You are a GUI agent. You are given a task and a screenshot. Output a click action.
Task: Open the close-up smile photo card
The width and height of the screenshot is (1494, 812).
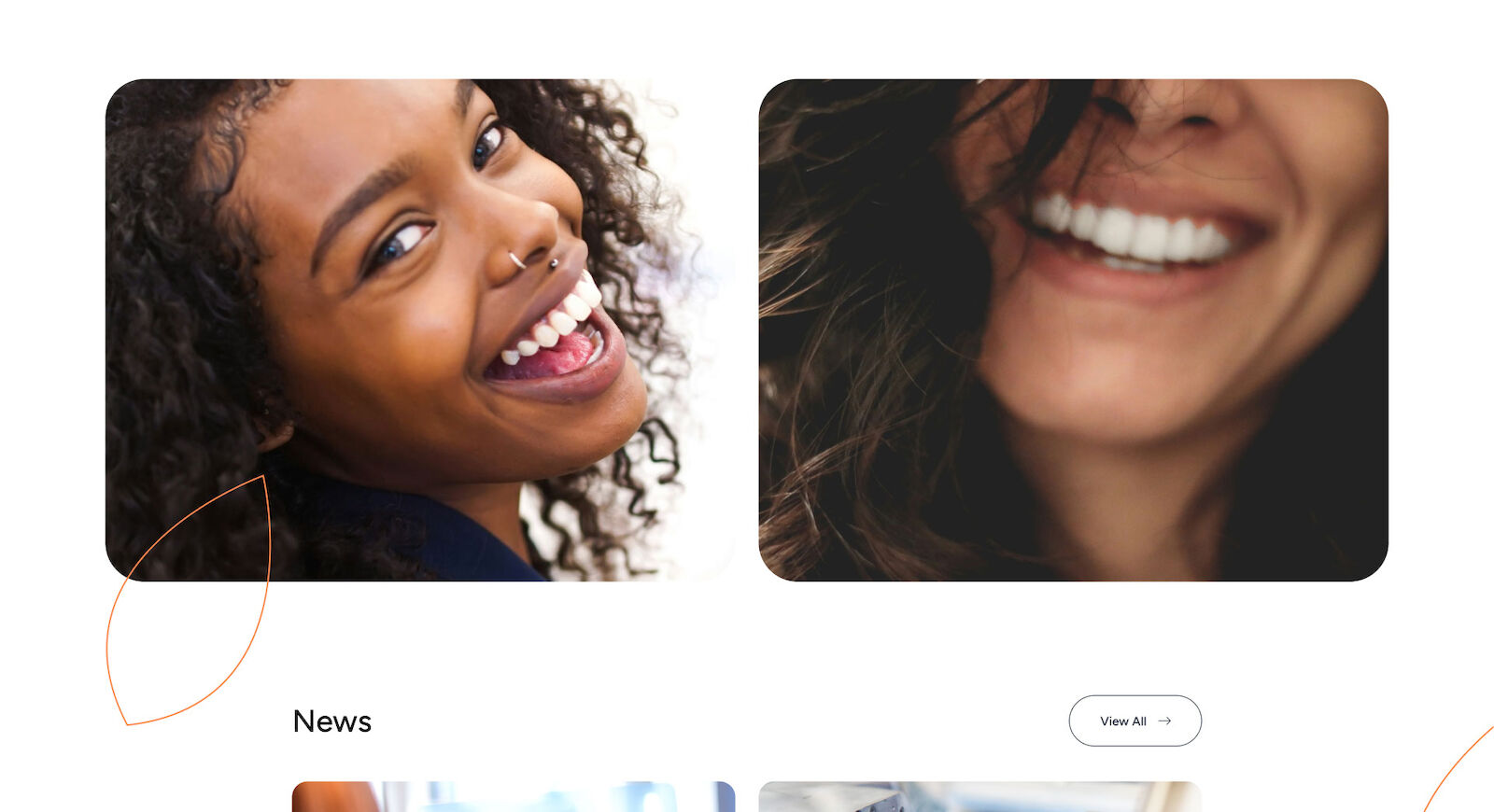1073,329
